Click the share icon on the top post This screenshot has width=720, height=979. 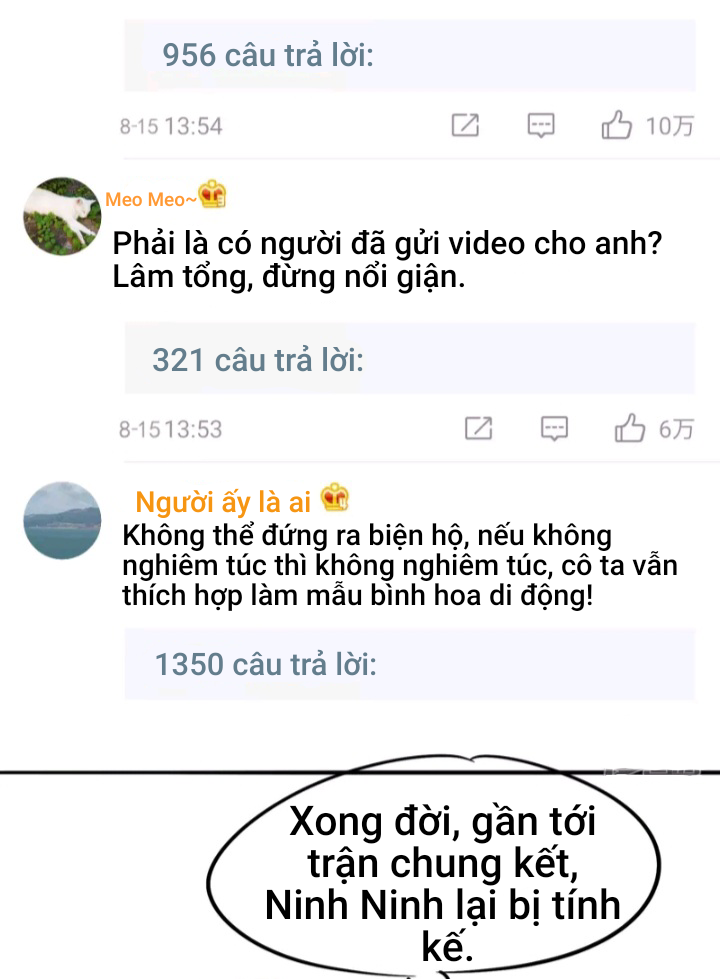[x=464, y=124]
